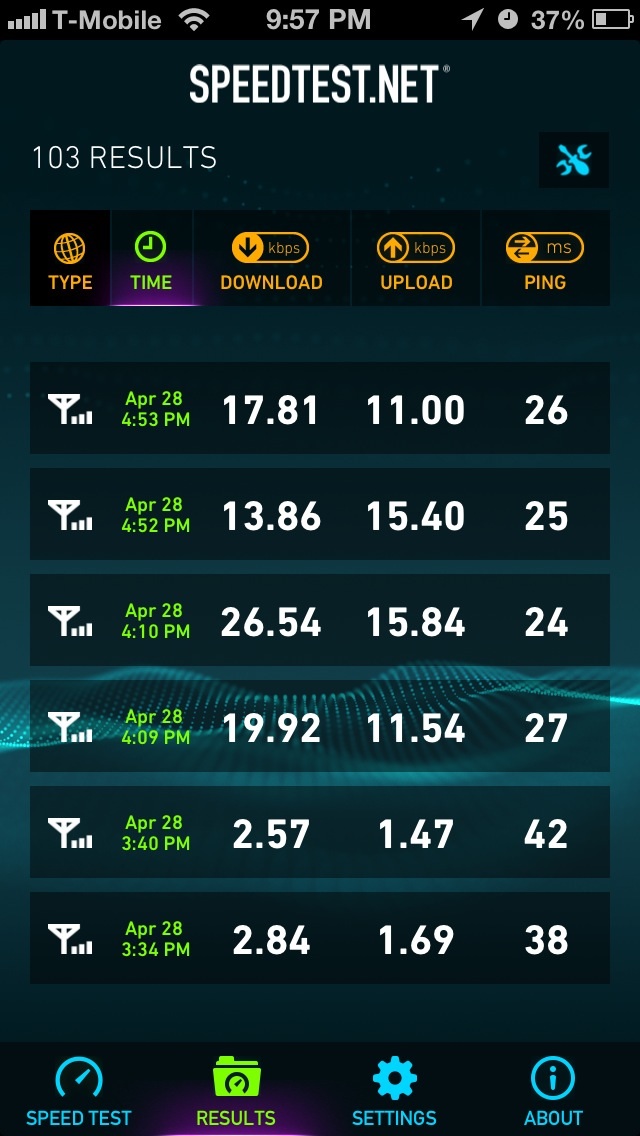Screen dimensions: 640x1136
Task: Tap the Results tab
Action: 236,1091
